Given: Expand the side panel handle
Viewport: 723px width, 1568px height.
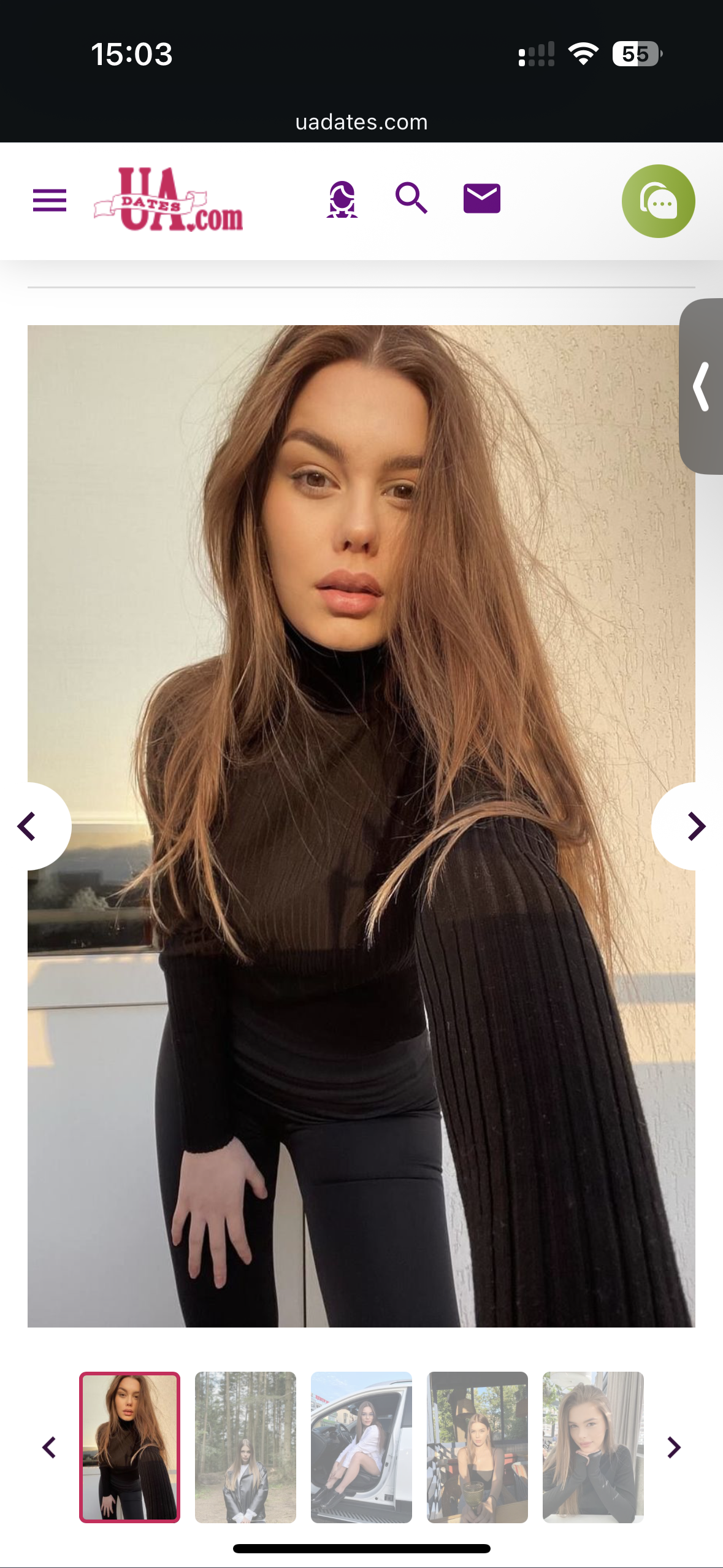Looking at the screenshot, I should coord(702,386).
